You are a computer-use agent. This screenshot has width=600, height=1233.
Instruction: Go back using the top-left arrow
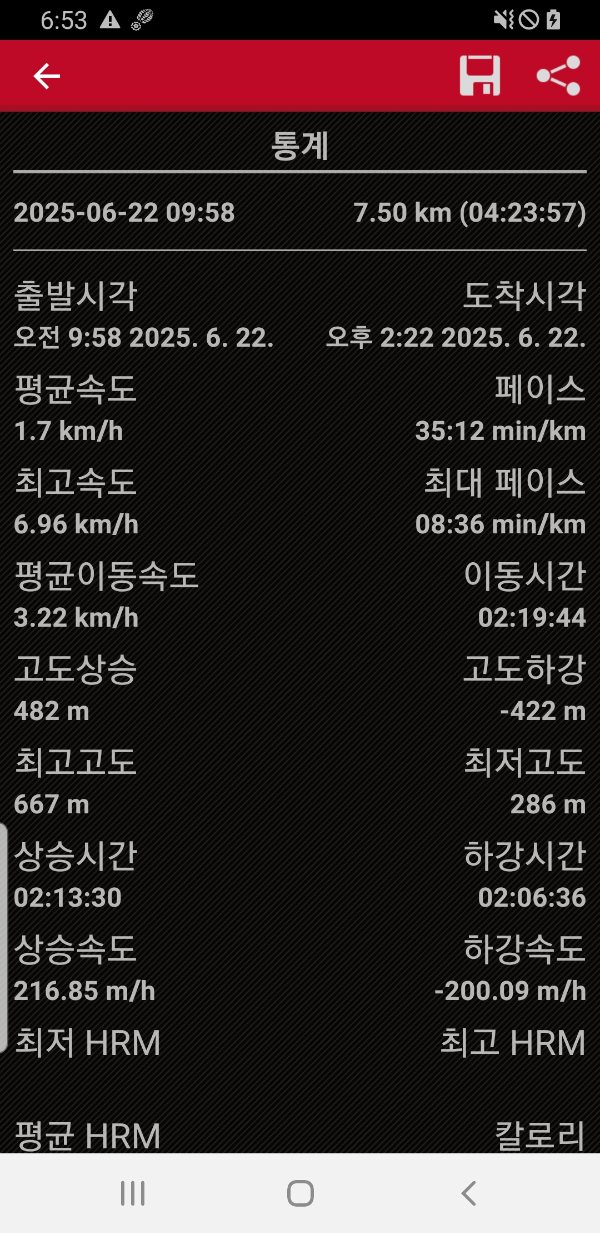[x=47, y=76]
